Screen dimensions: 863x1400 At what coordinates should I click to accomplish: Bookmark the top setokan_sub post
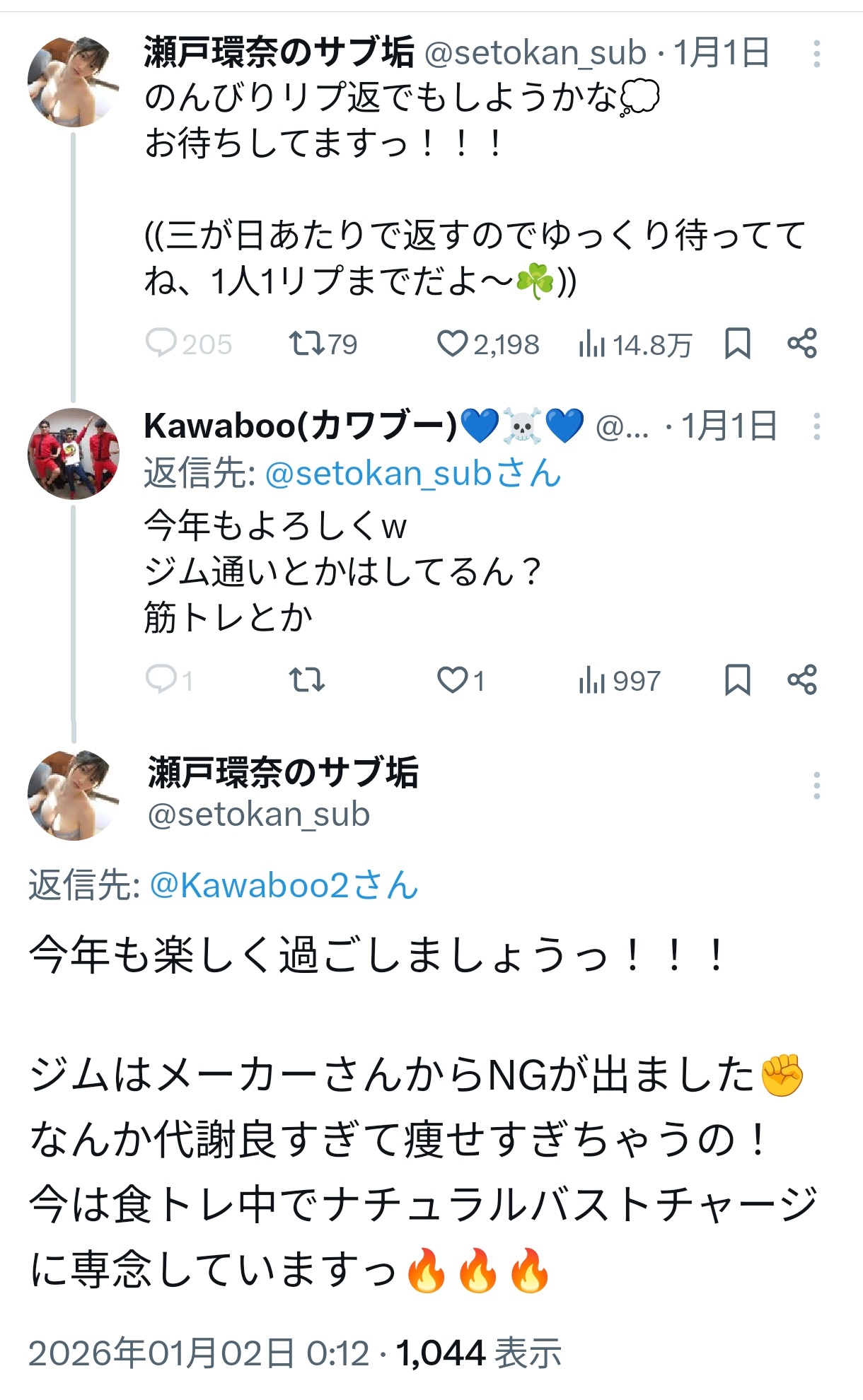737,344
